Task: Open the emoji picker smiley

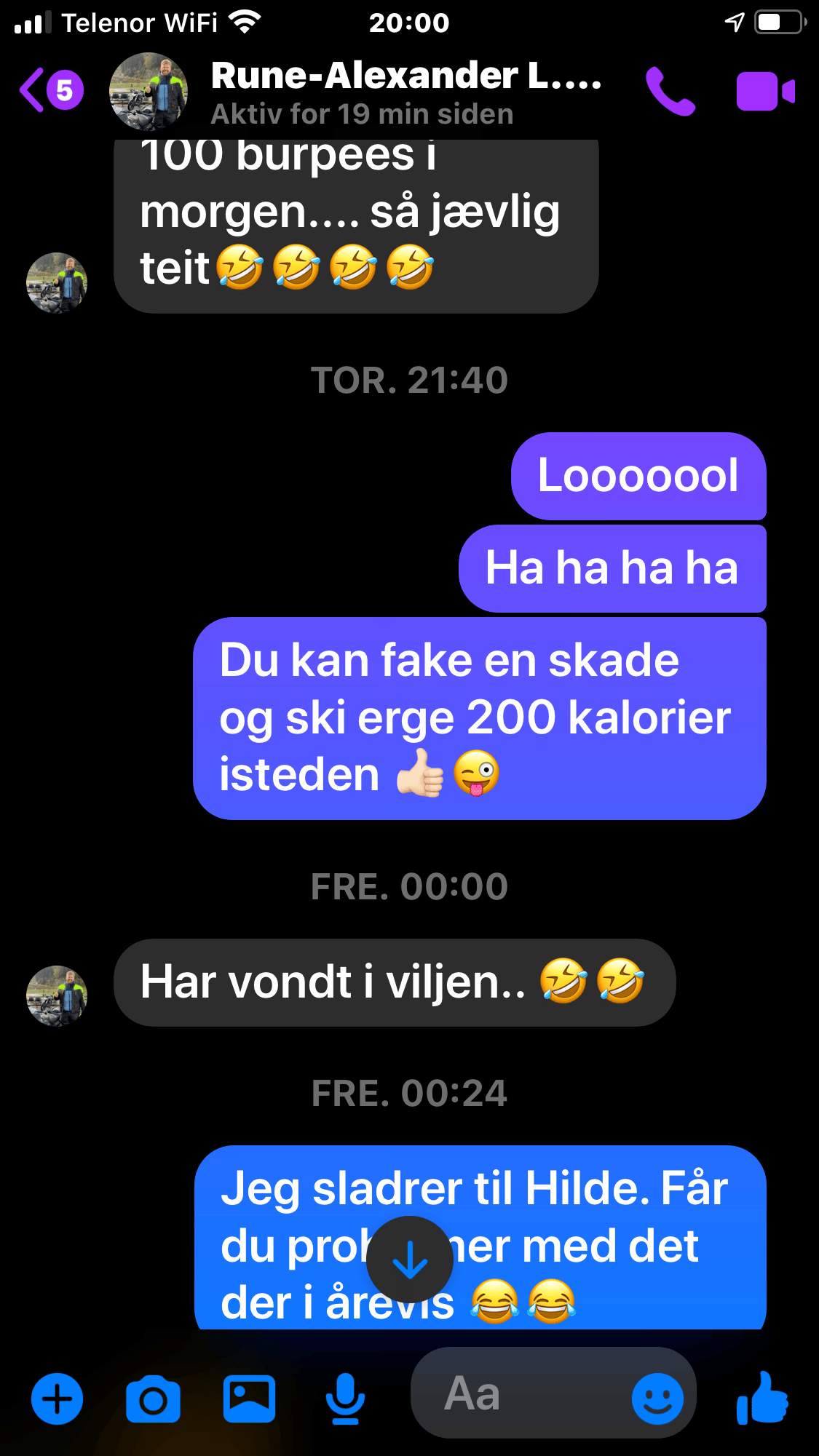Action: pyautogui.click(x=657, y=1399)
